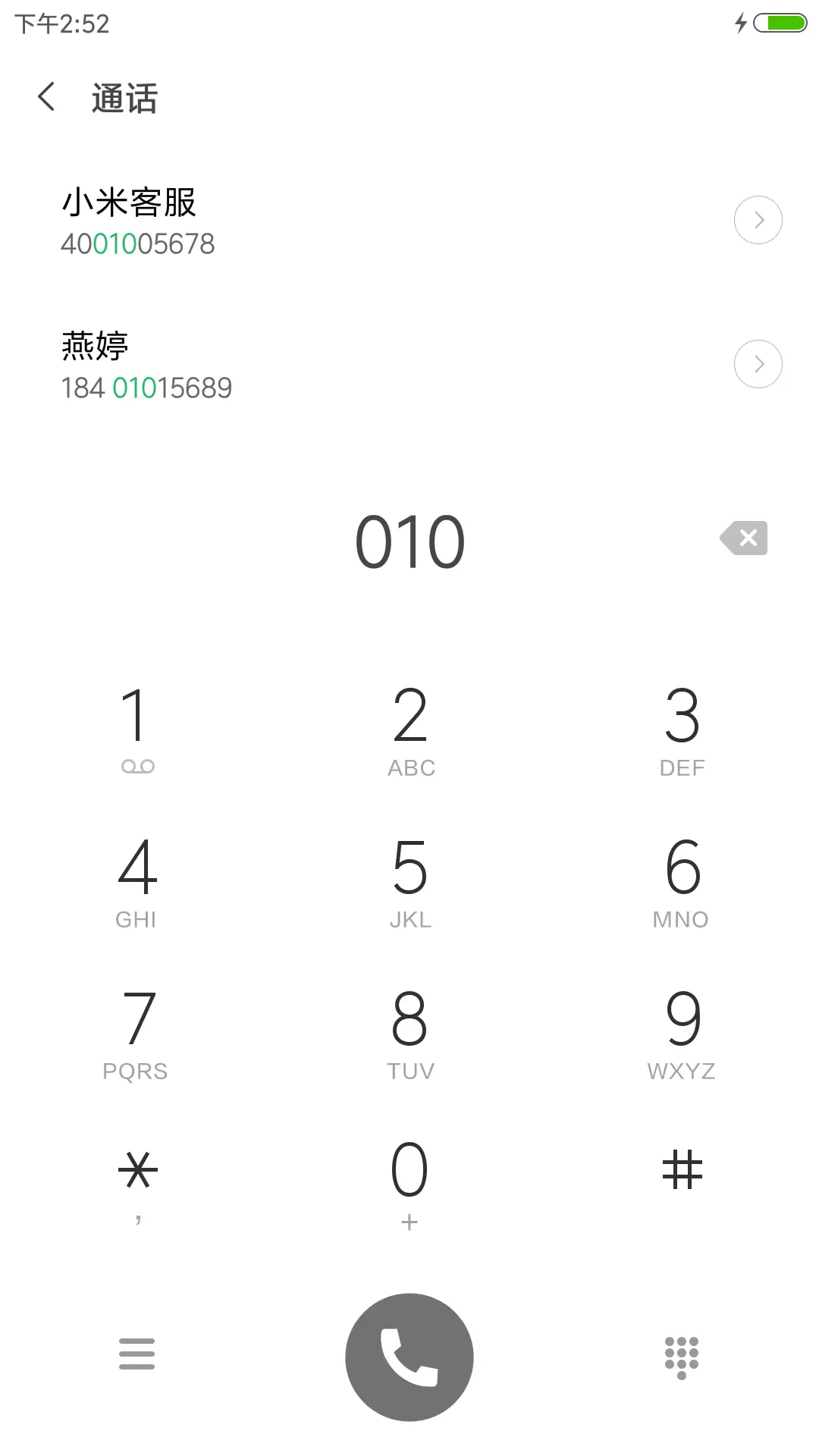819x1456 pixels.
Task: Open call record arrow beside 4001005678
Action: pyautogui.click(x=758, y=220)
